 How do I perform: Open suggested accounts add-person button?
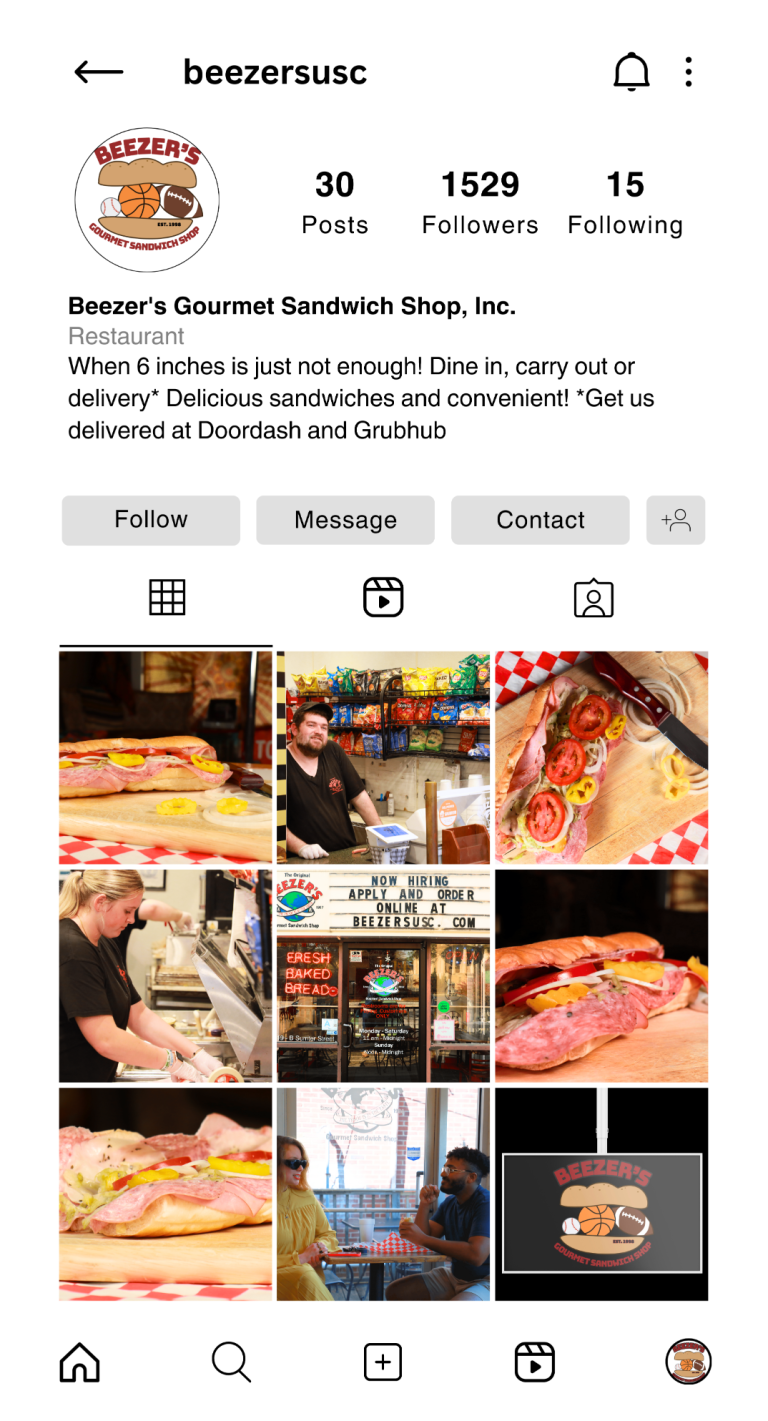pyautogui.click(x=676, y=520)
